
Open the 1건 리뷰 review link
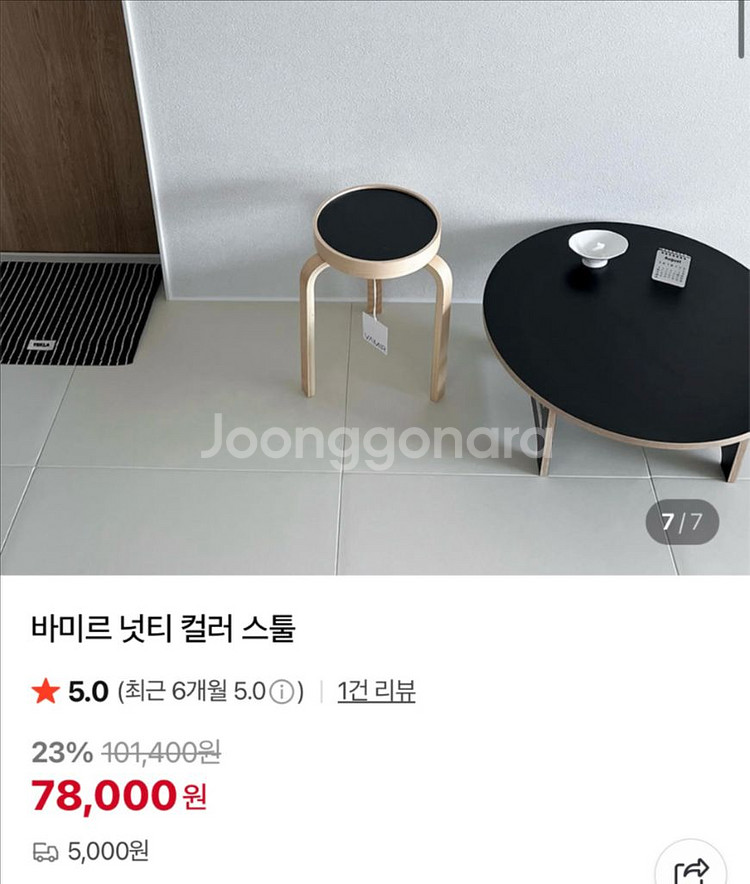[376, 691]
